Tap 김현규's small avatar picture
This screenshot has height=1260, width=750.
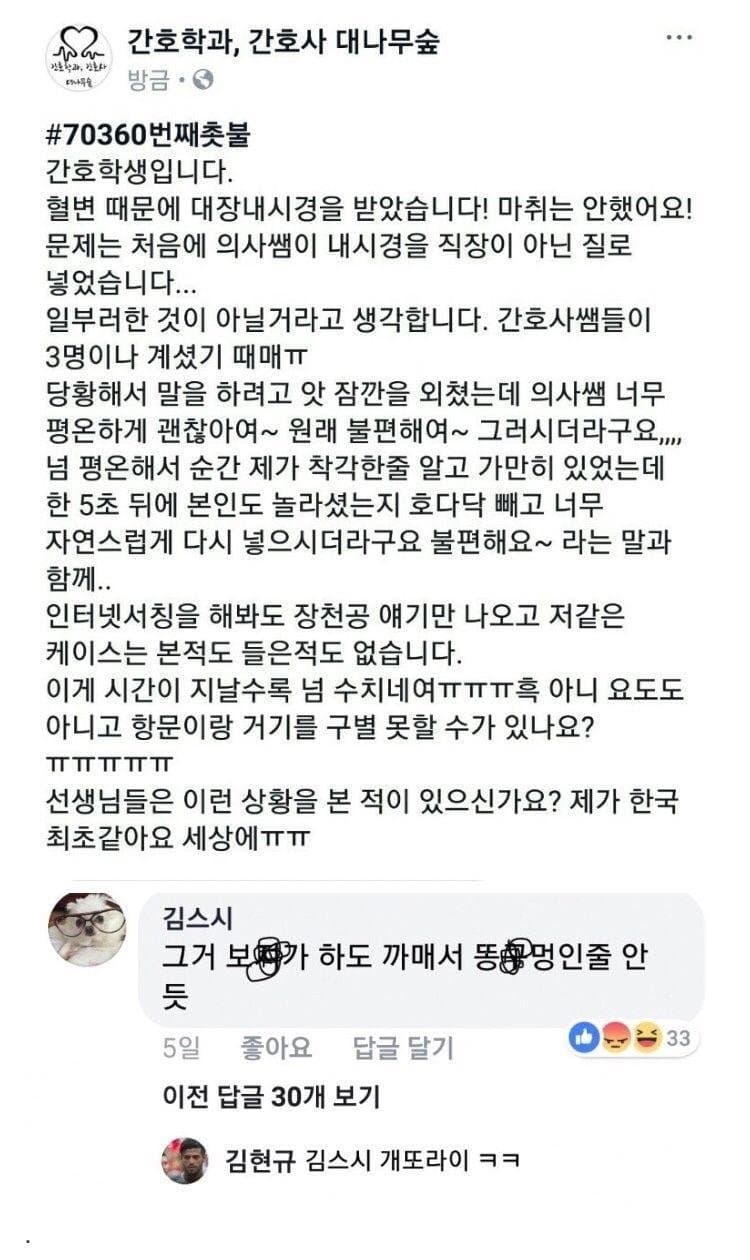[x=184, y=1161]
